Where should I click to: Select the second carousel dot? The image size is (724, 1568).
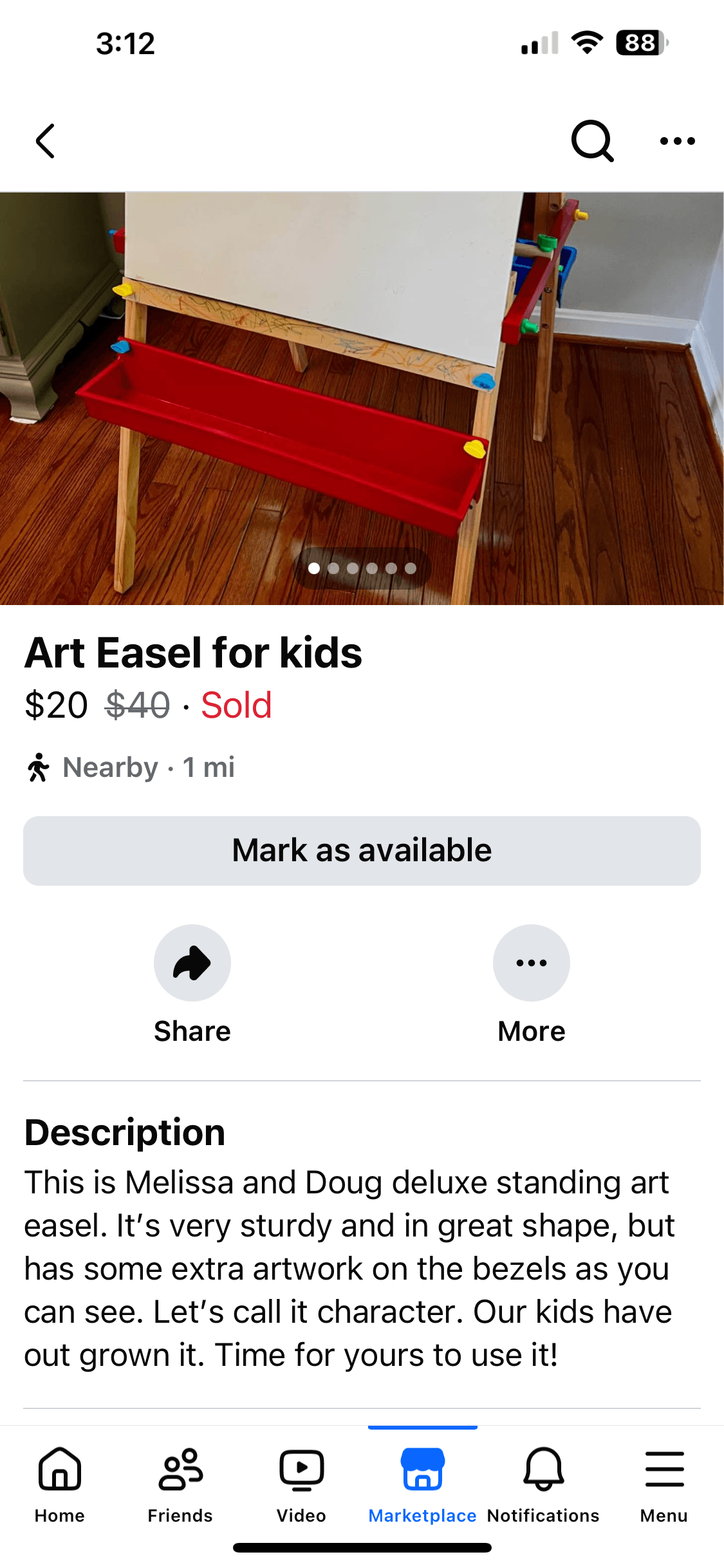pyautogui.click(x=334, y=568)
